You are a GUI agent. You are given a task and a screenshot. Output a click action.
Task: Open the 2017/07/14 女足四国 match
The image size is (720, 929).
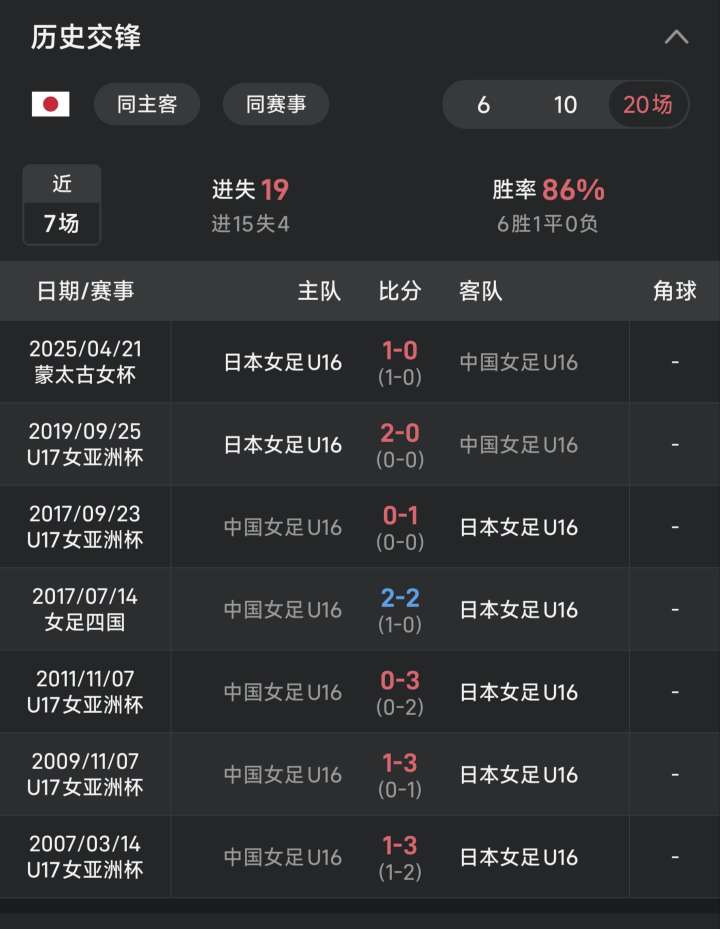(x=360, y=610)
